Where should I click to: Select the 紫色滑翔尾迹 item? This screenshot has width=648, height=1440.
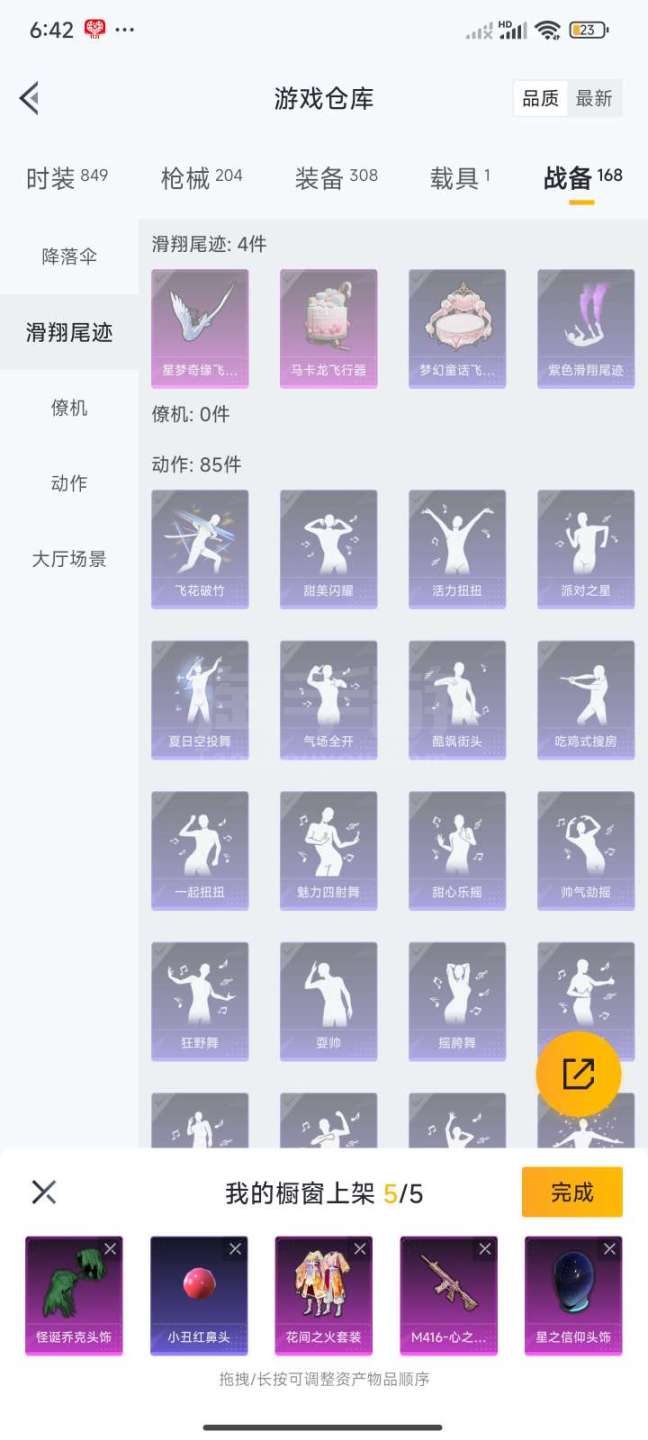[585, 327]
